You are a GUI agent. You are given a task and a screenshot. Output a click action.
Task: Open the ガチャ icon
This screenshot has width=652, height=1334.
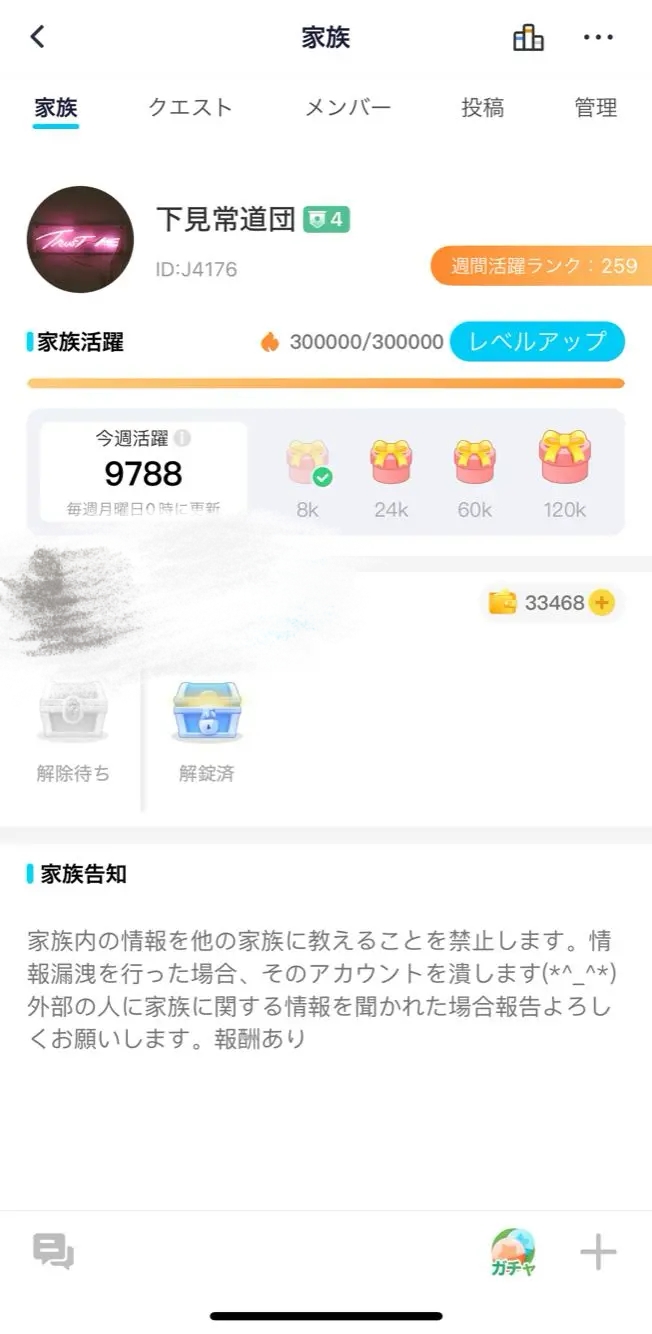[x=513, y=1251]
